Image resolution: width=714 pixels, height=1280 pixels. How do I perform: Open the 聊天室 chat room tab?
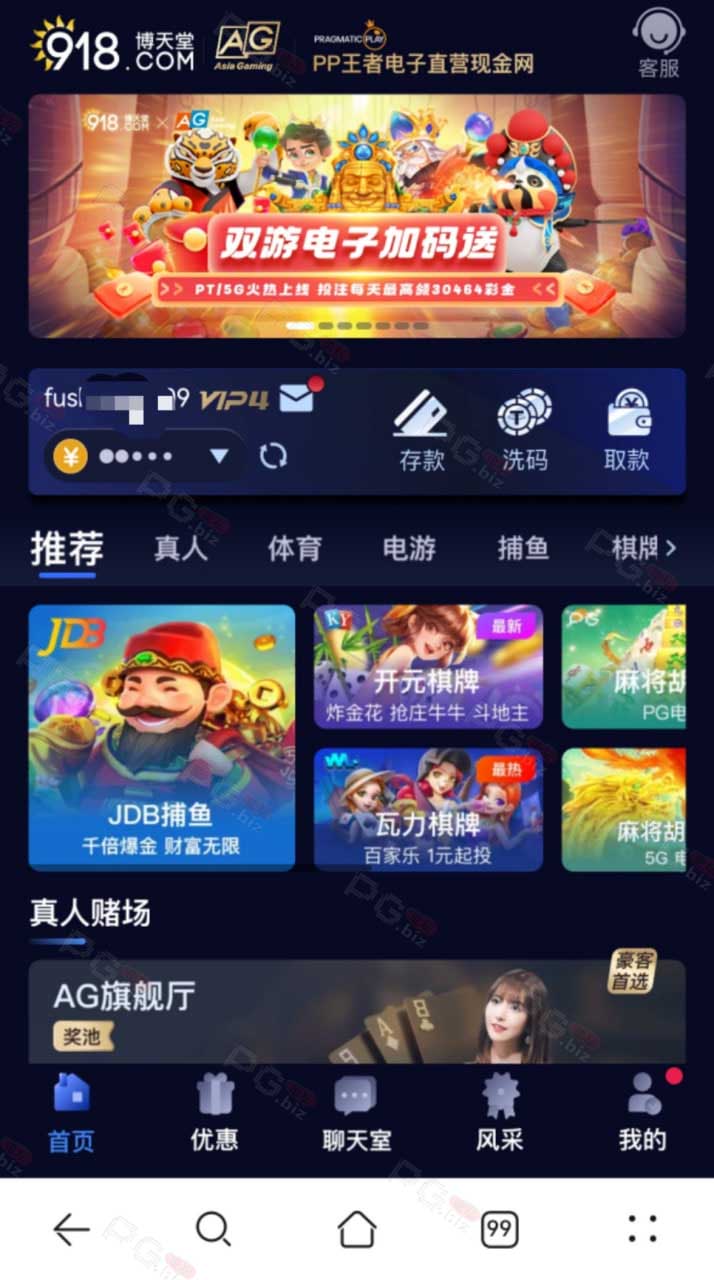pos(357,1112)
